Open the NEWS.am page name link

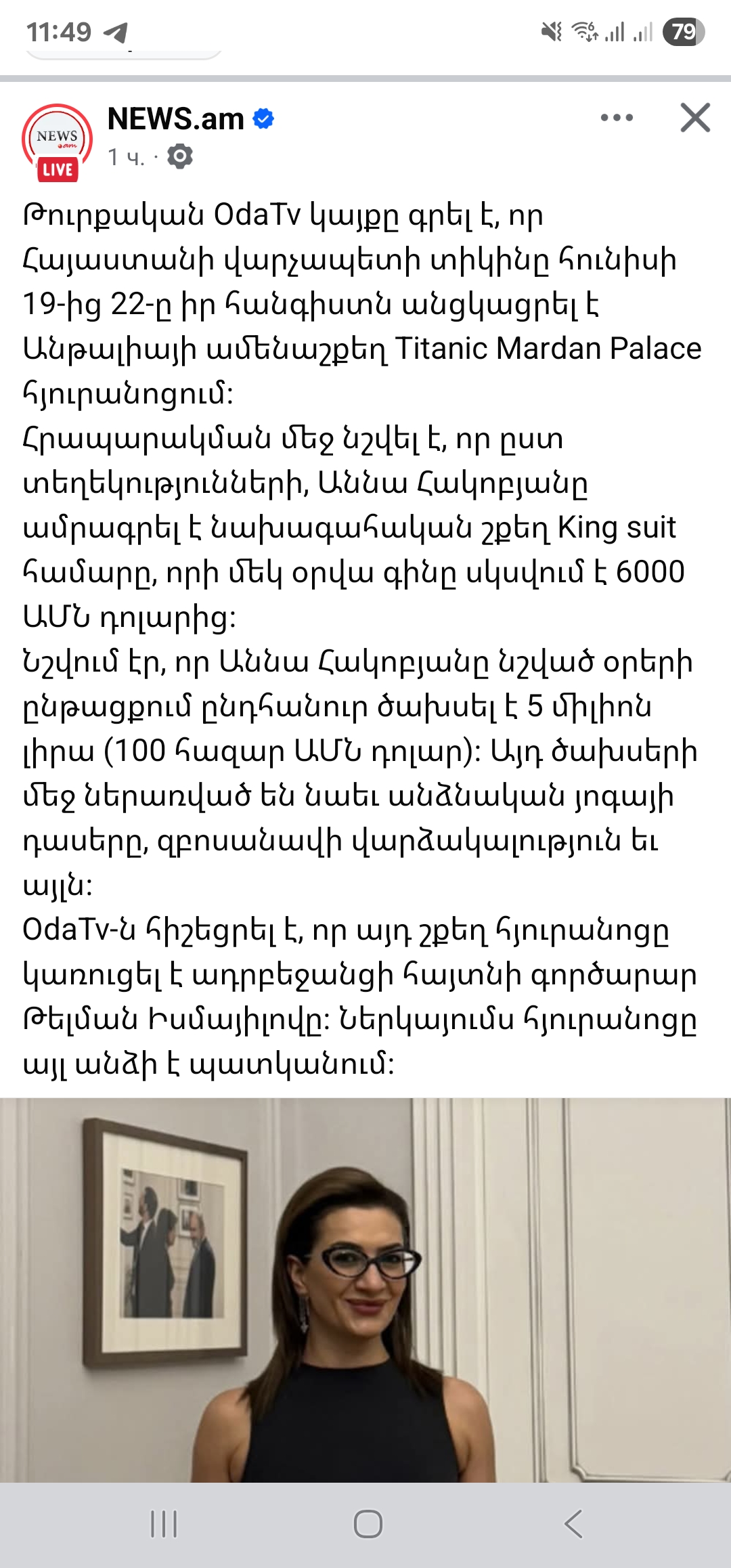176,119
